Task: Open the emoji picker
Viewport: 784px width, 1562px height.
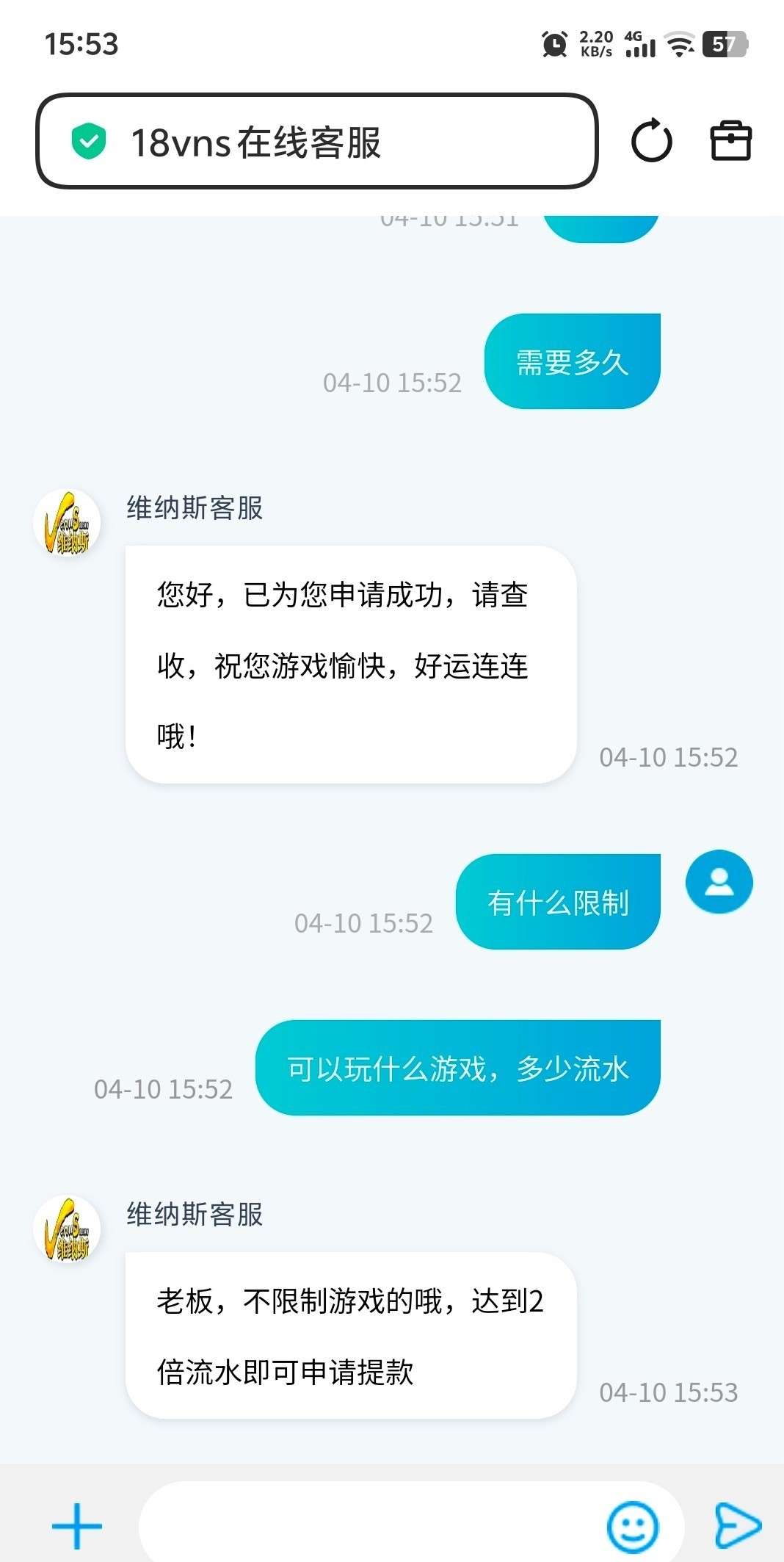Action: pyautogui.click(x=632, y=1527)
